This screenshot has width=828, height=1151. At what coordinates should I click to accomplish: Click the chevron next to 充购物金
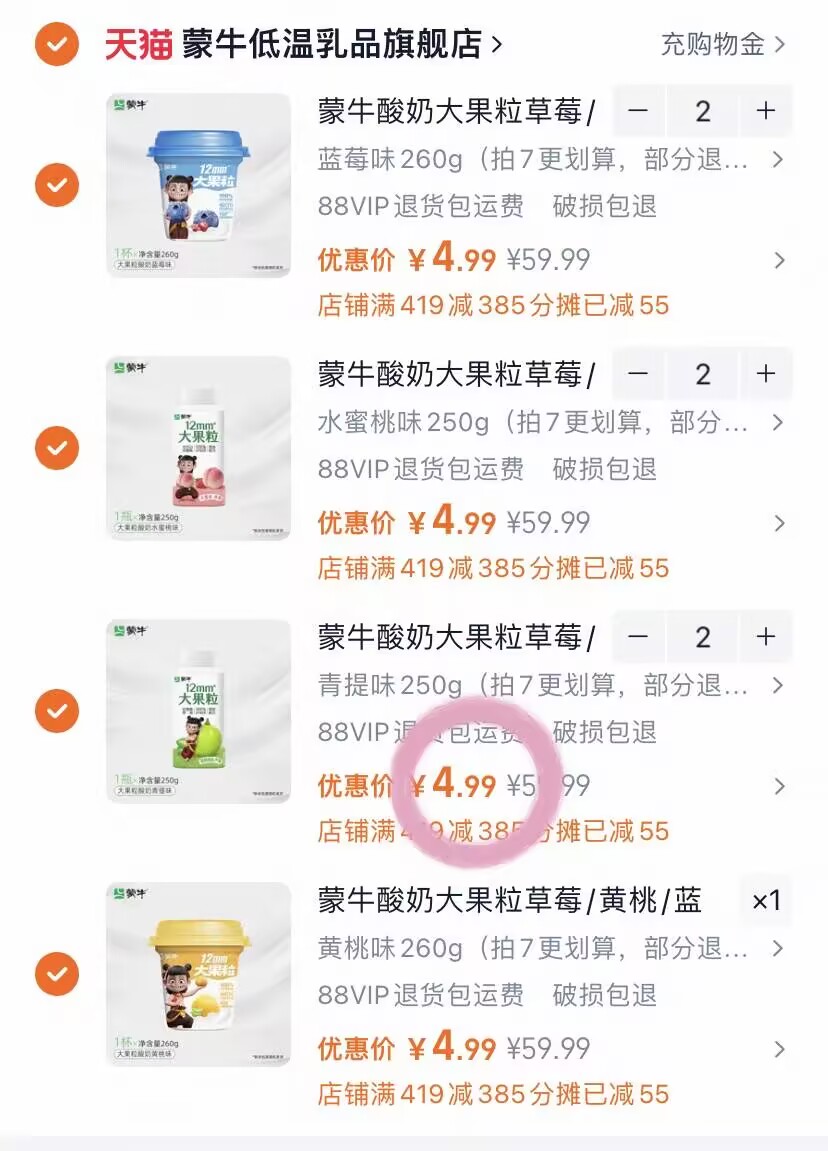pyautogui.click(x=781, y=43)
